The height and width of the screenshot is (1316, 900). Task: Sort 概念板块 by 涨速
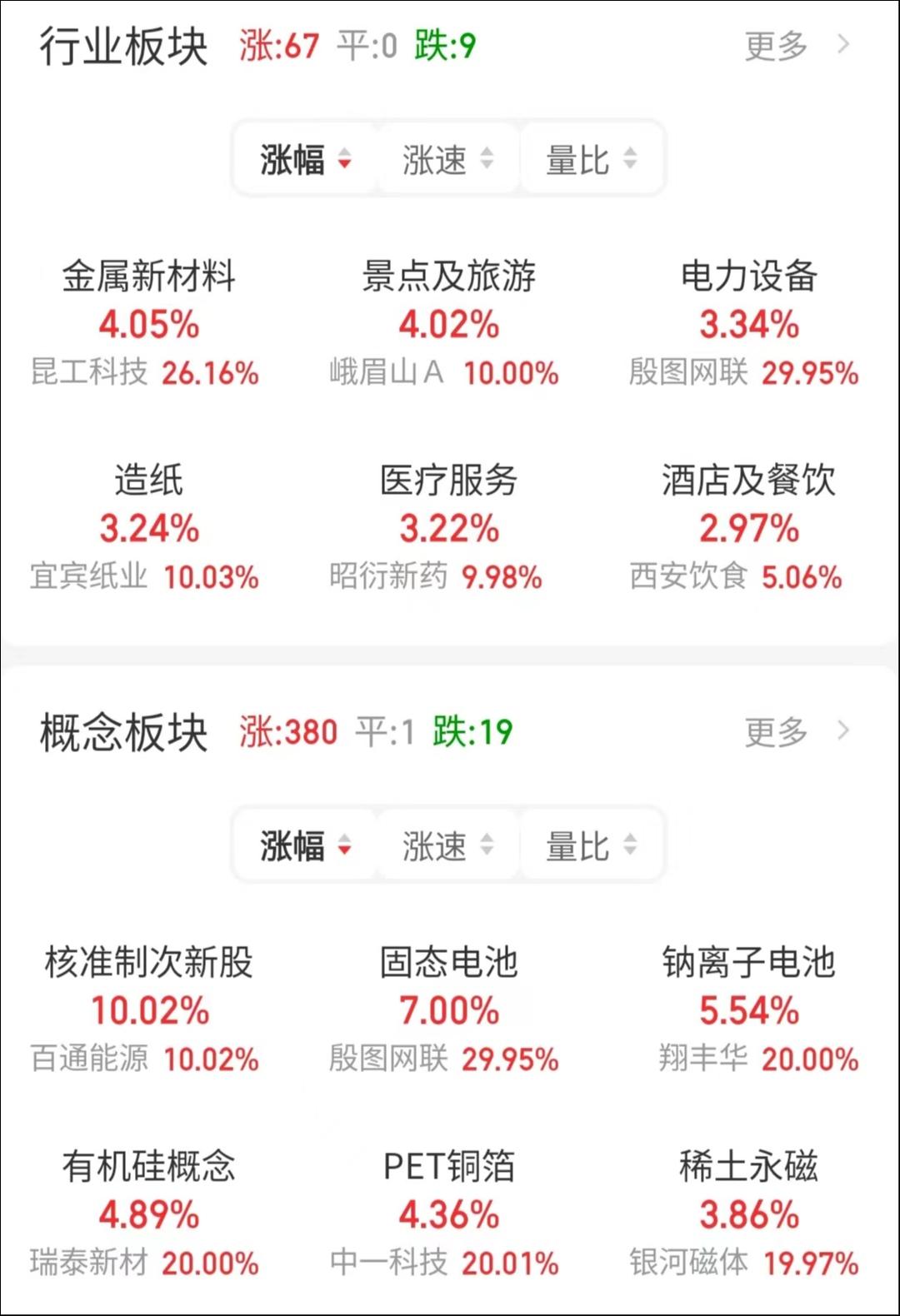448,845
